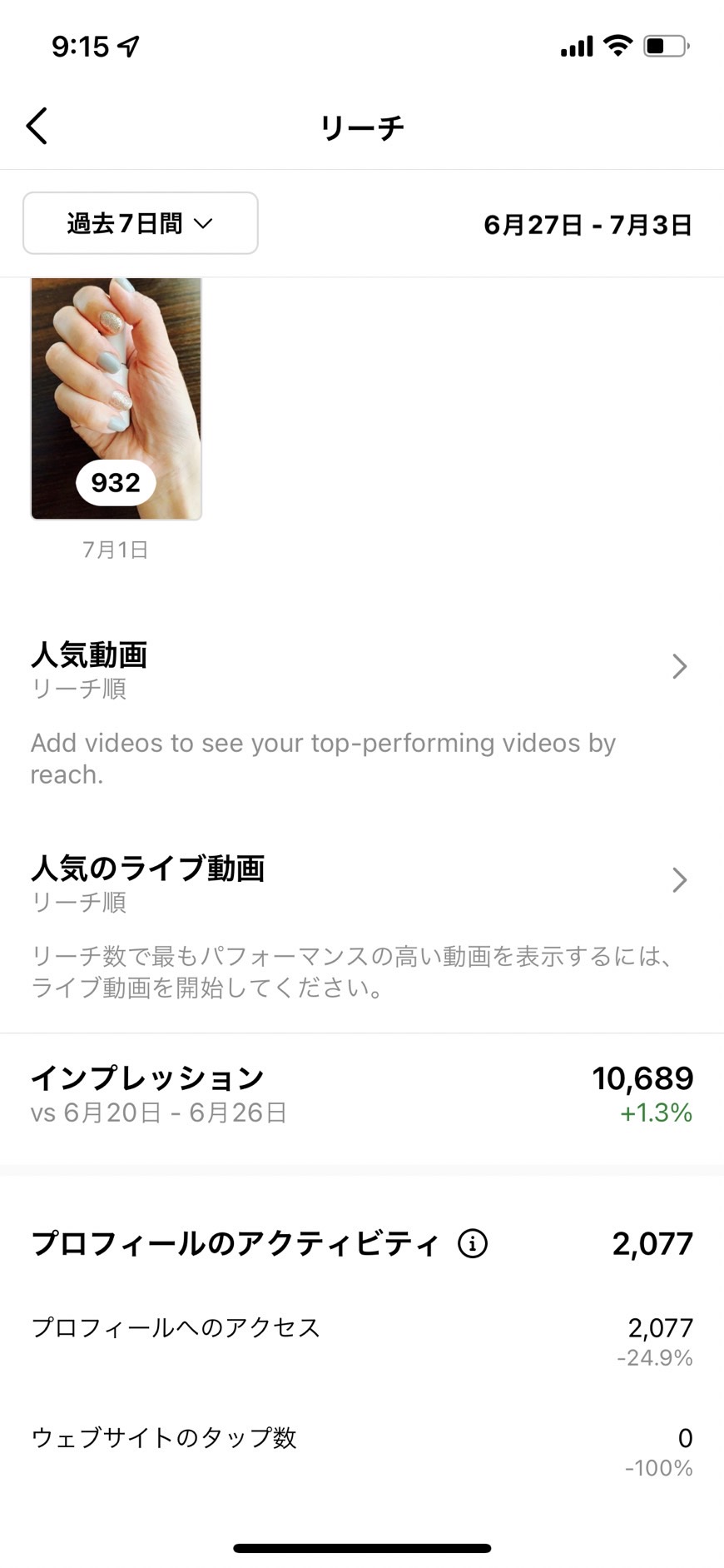Open the 人気のライブ動画 chevron

680,879
